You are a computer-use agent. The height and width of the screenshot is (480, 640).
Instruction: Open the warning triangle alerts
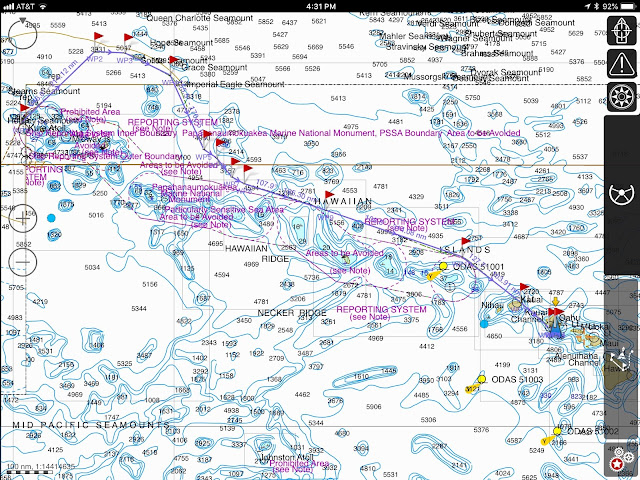coord(622,64)
